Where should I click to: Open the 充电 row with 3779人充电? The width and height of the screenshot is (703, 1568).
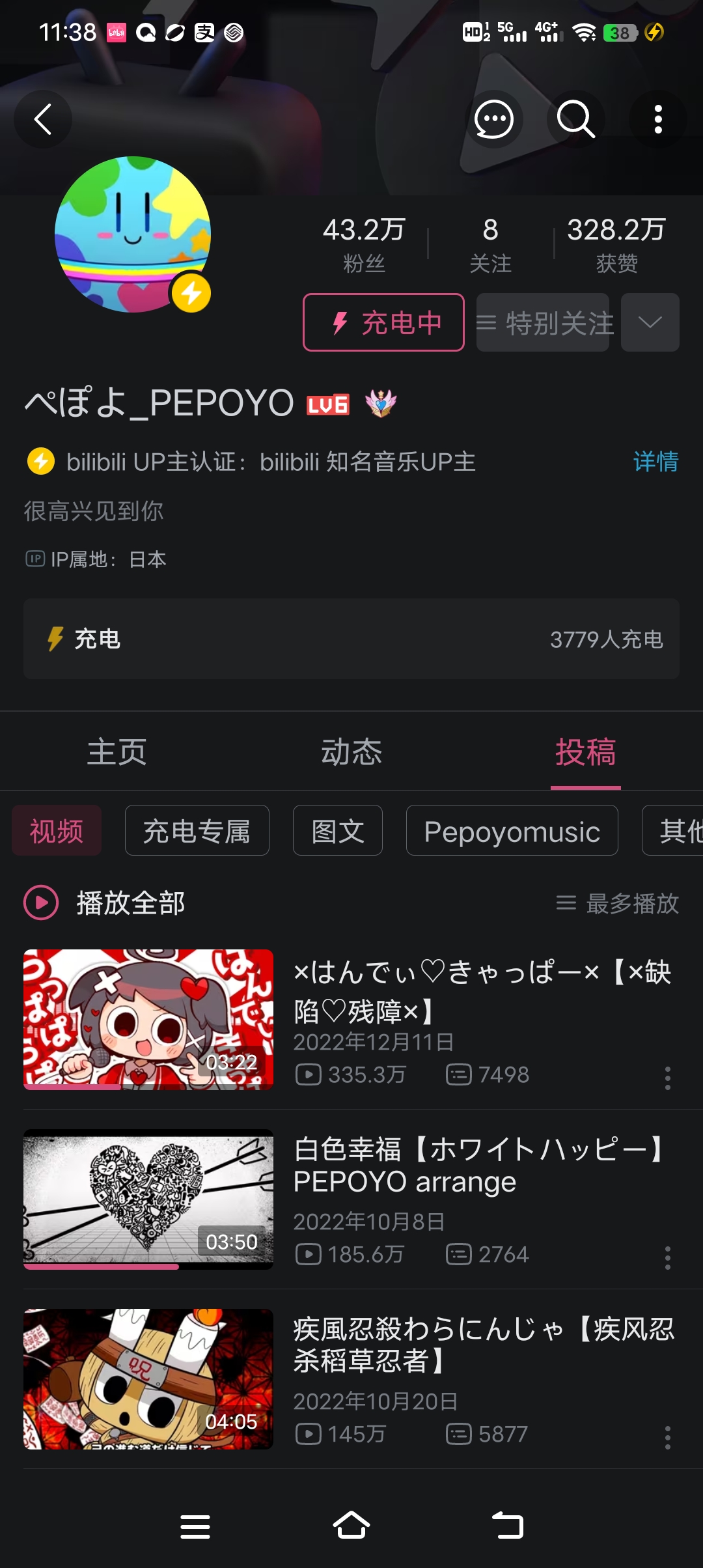tap(351, 639)
